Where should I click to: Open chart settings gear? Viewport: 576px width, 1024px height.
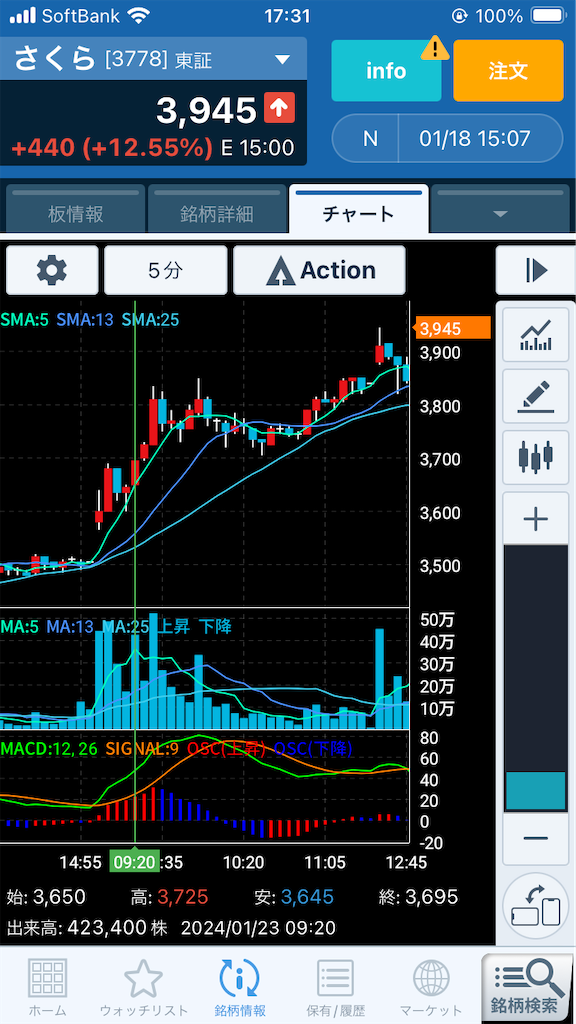52,270
